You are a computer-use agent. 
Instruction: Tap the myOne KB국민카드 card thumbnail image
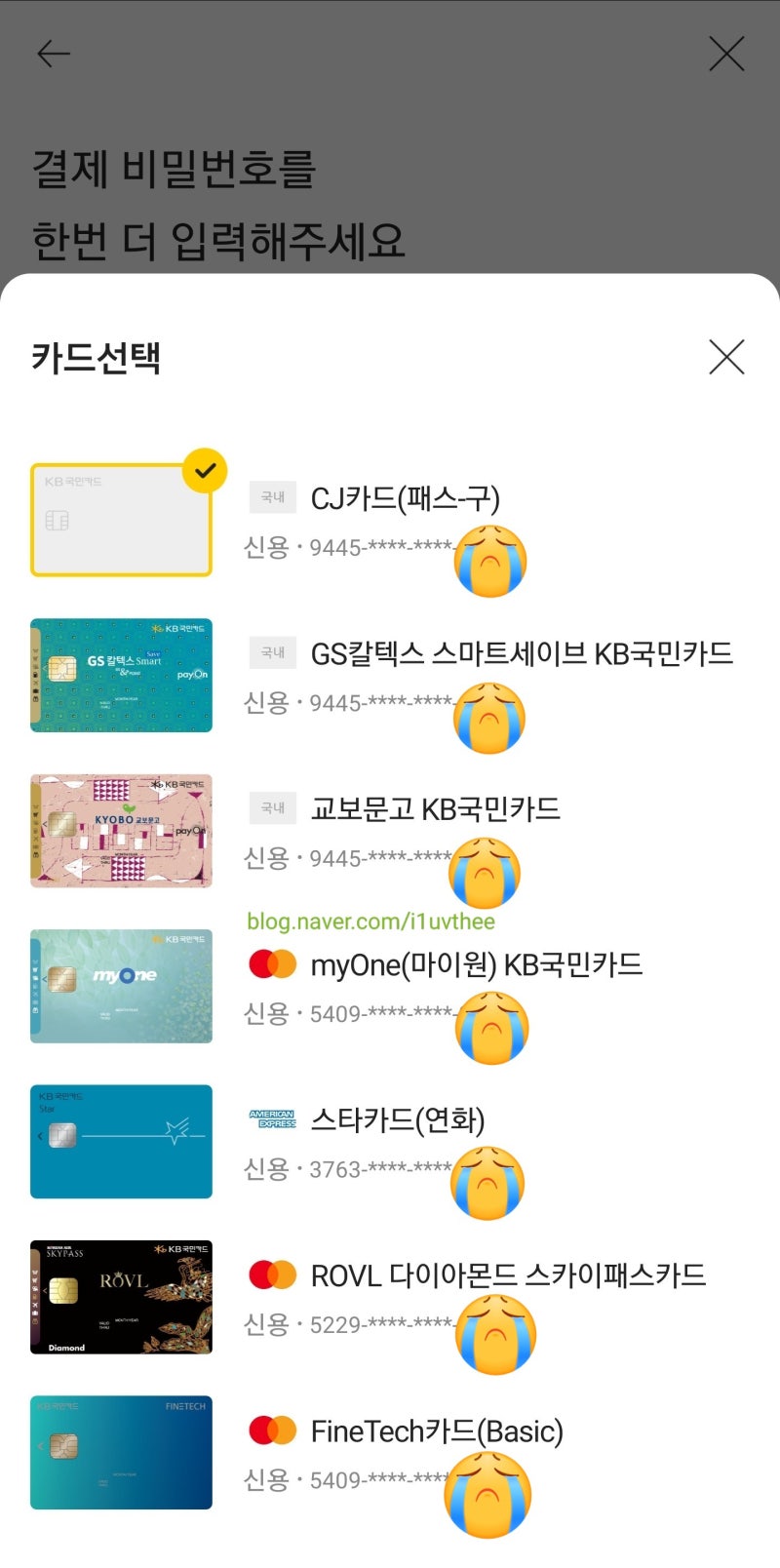coord(120,986)
